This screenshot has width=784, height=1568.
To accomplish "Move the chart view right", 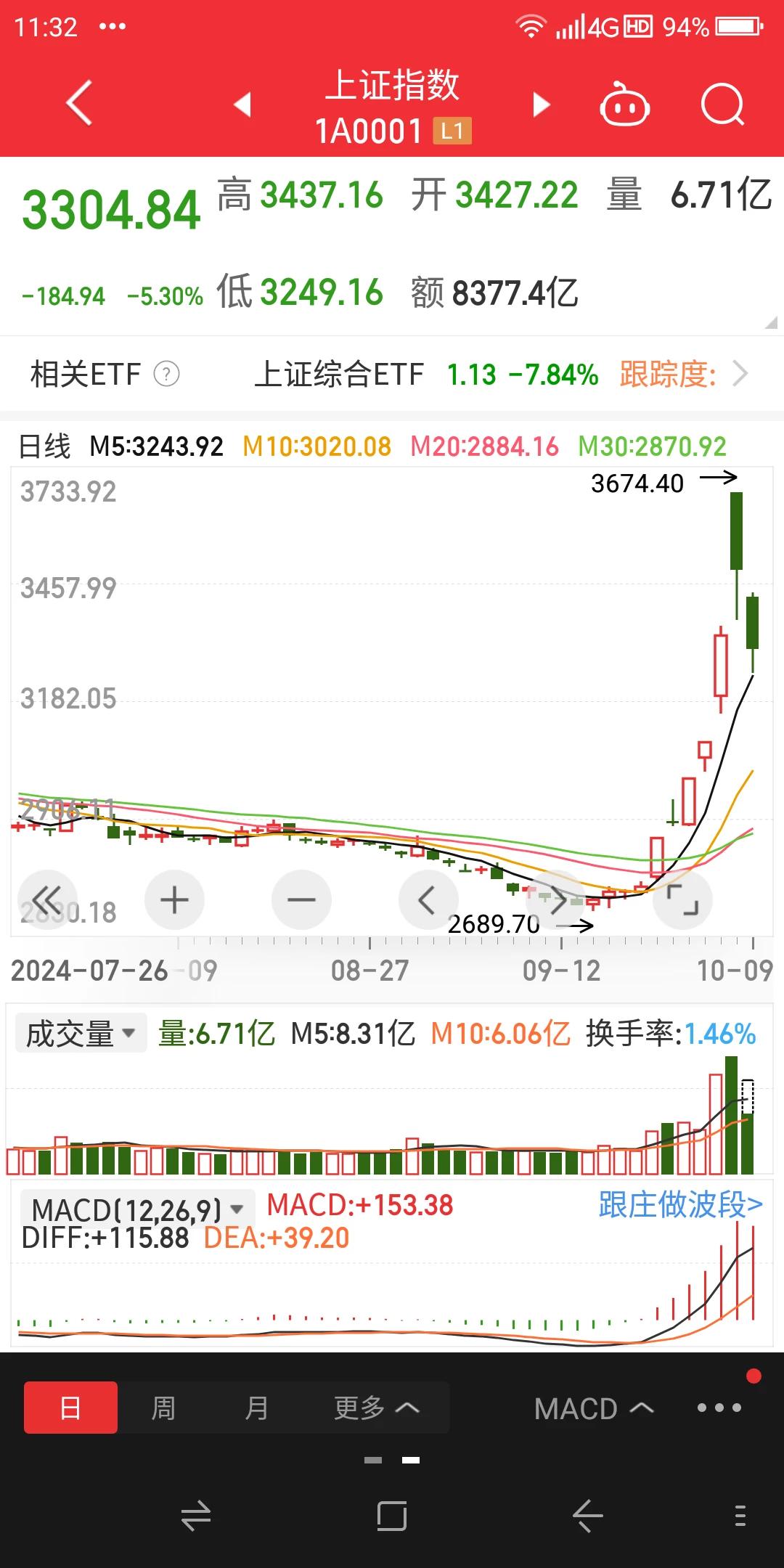I will pos(556,900).
